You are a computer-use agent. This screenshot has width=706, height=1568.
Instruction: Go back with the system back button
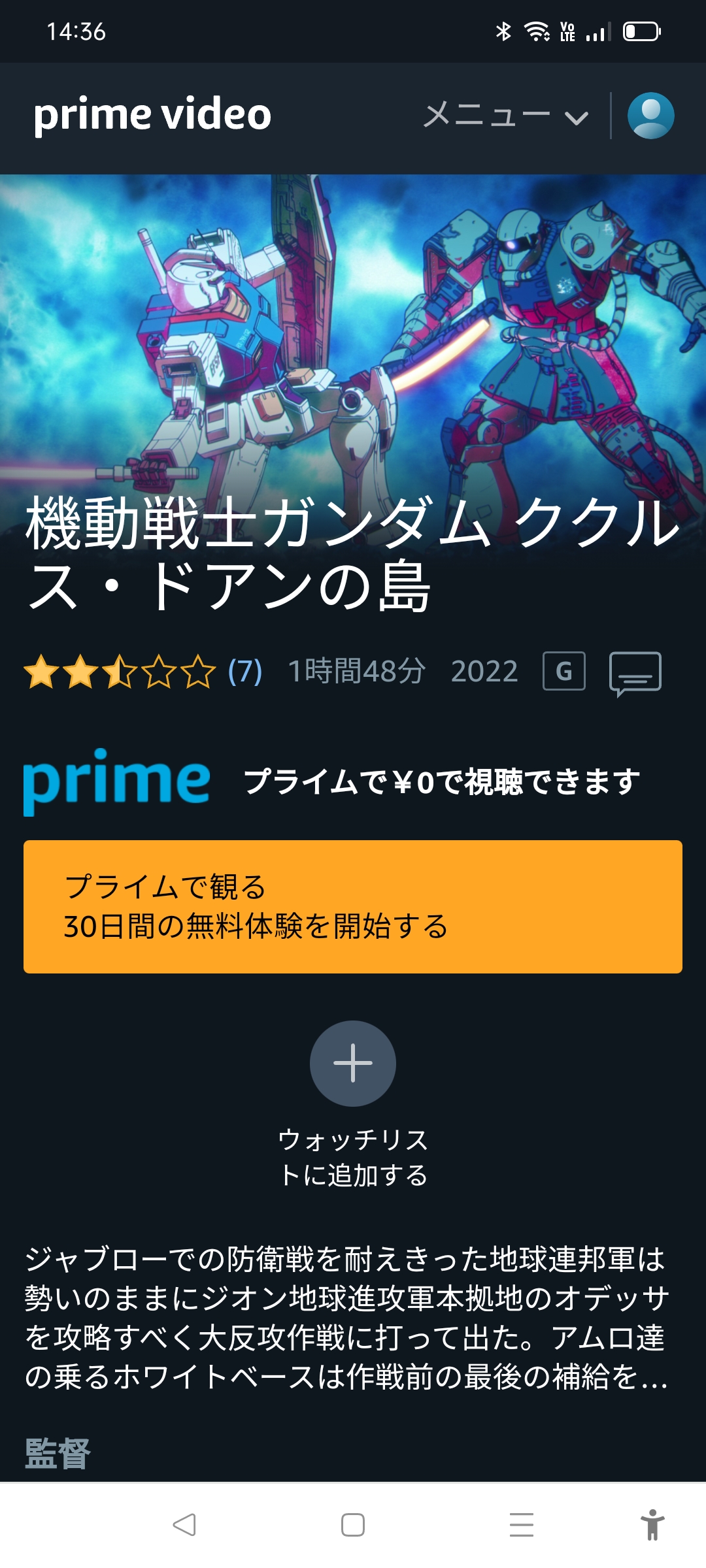pyautogui.click(x=184, y=1525)
